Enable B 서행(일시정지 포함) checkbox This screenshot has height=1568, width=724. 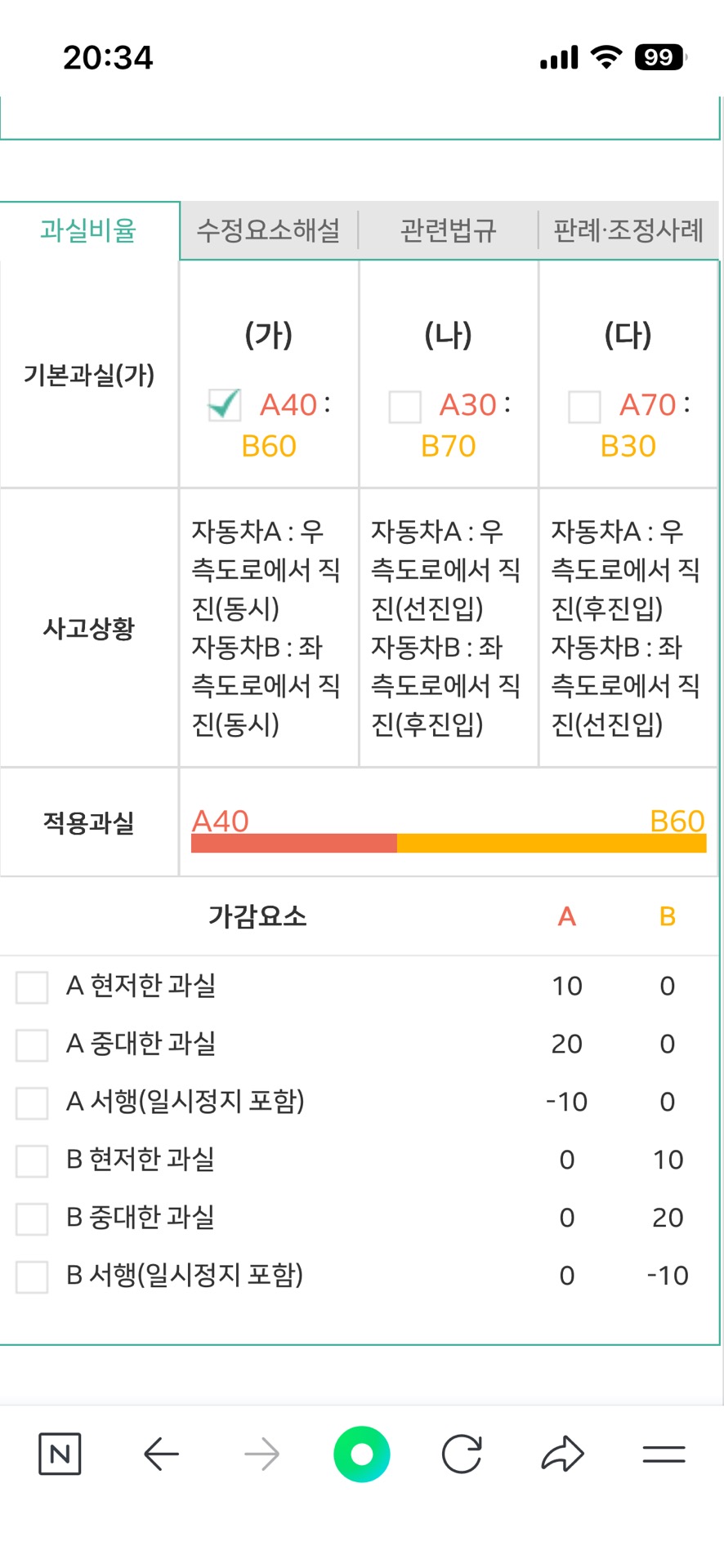(32, 1276)
